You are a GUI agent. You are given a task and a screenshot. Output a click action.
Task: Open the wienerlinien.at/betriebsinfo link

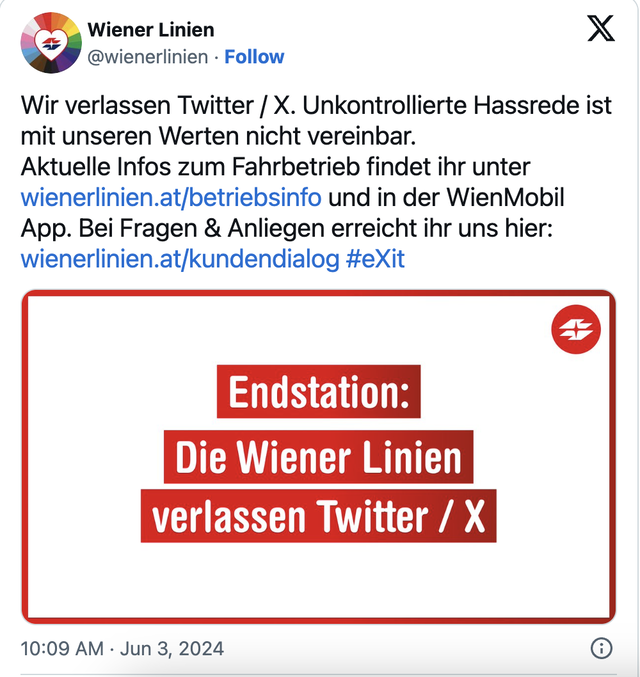click(171, 195)
